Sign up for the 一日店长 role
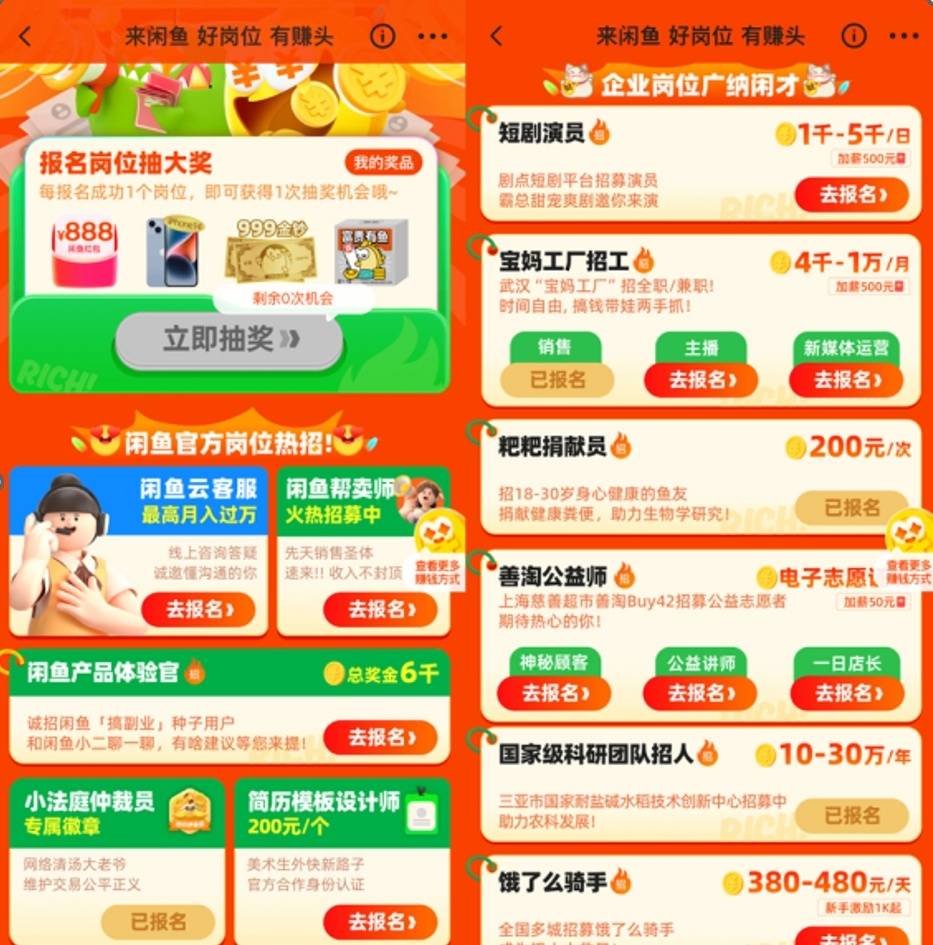The height and width of the screenshot is (945, 933). pyautogui.click(x=846, y=693)
